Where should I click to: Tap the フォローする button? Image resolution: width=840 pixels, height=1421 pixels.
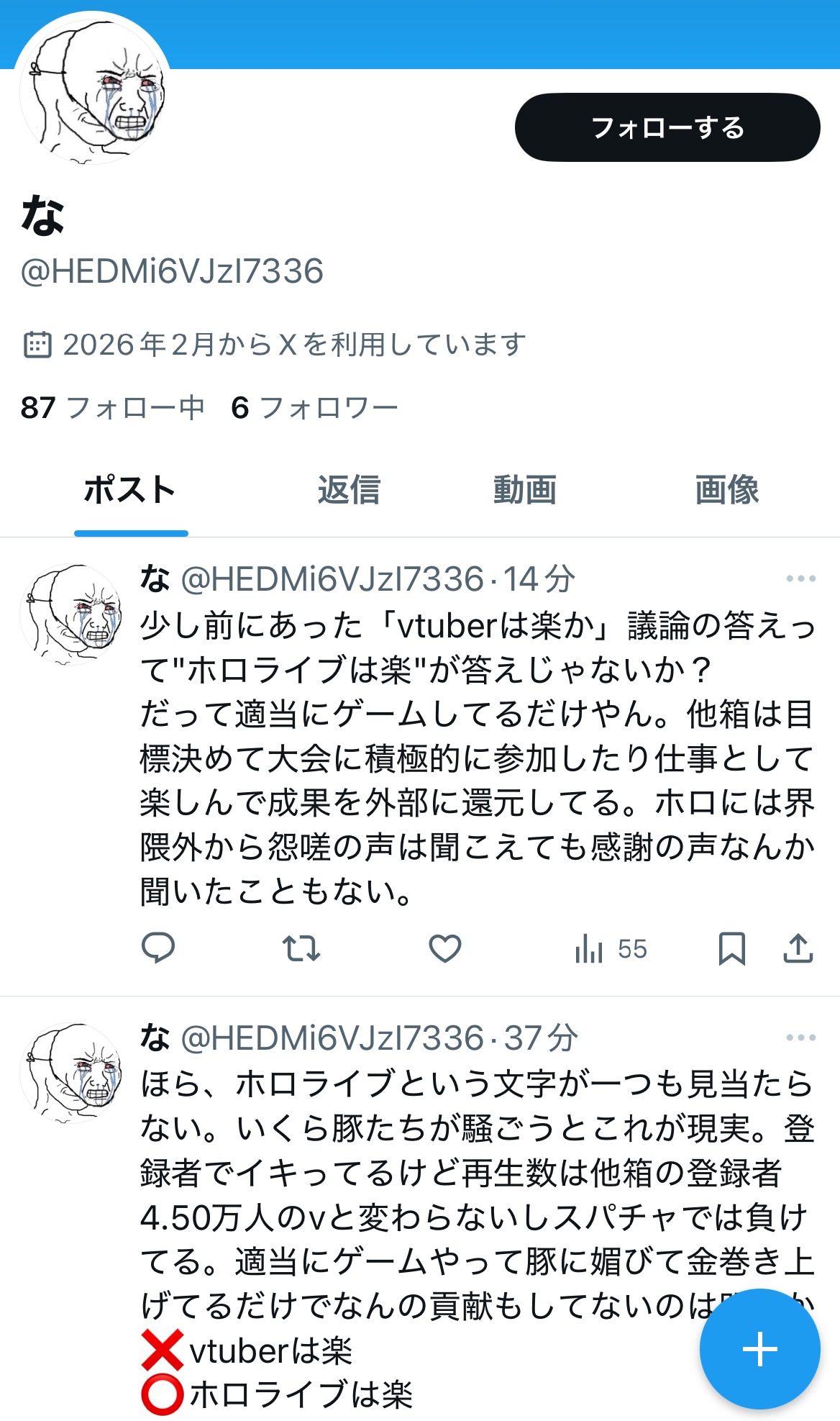coord(667,127)
